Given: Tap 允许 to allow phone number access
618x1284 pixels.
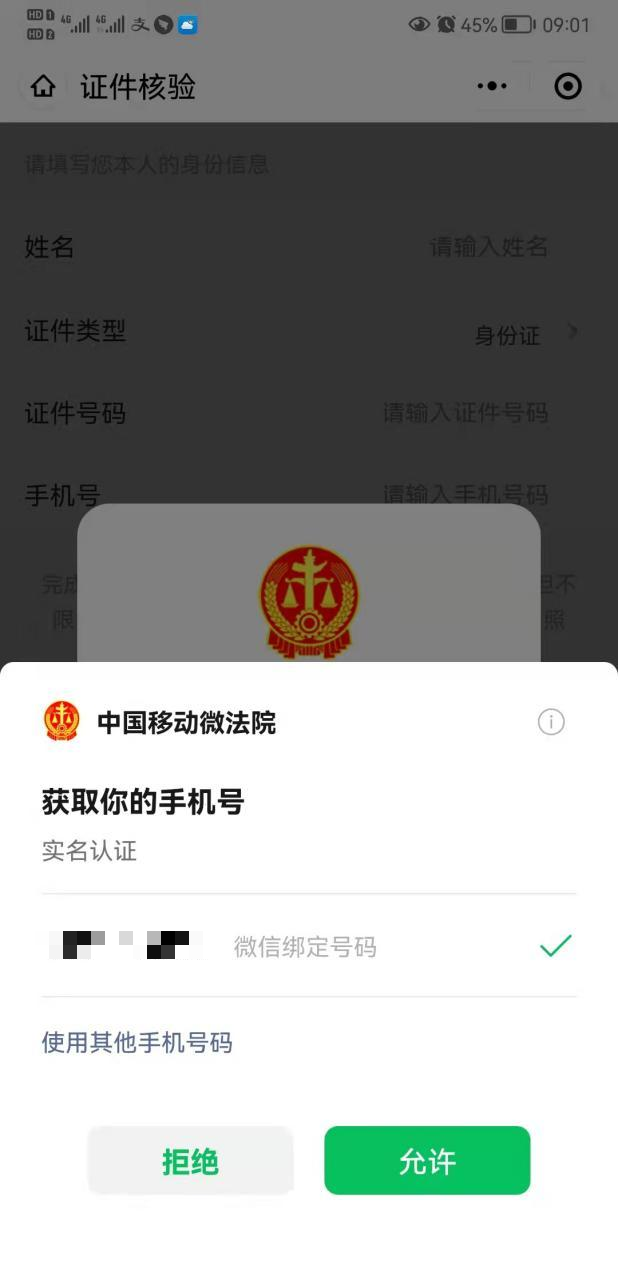Looking at the screenshot, I should pos(427,1160).
